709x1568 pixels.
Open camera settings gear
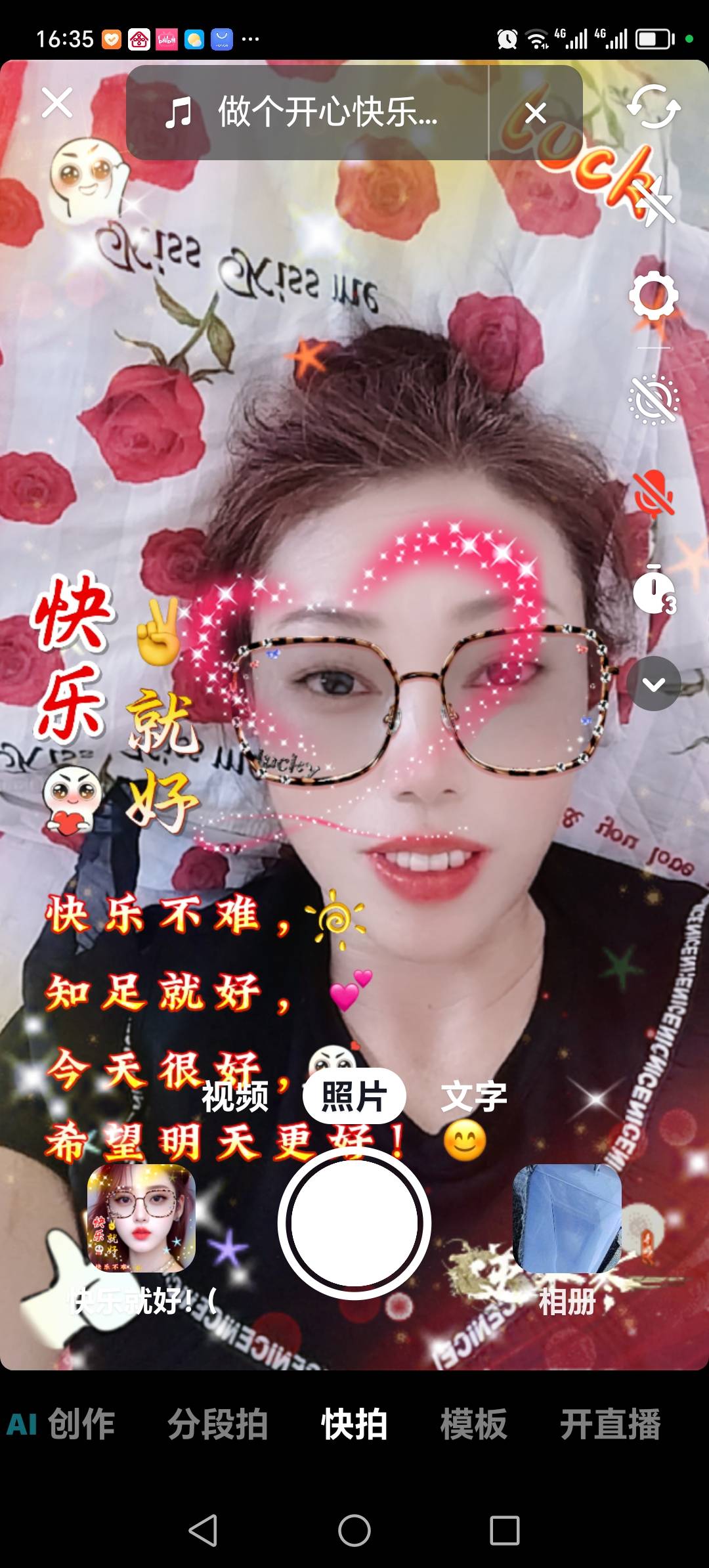pyautogui.click(x=653, y=296)
